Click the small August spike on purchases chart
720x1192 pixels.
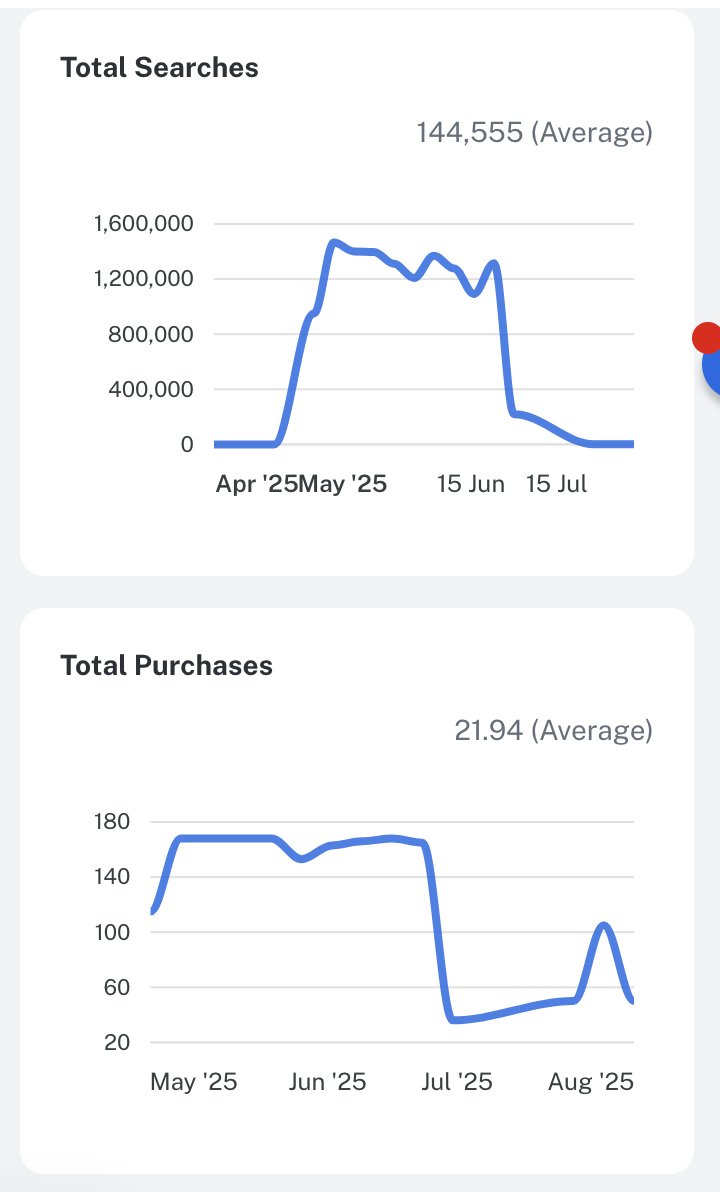pyautogui.click(x=604, y=923)
